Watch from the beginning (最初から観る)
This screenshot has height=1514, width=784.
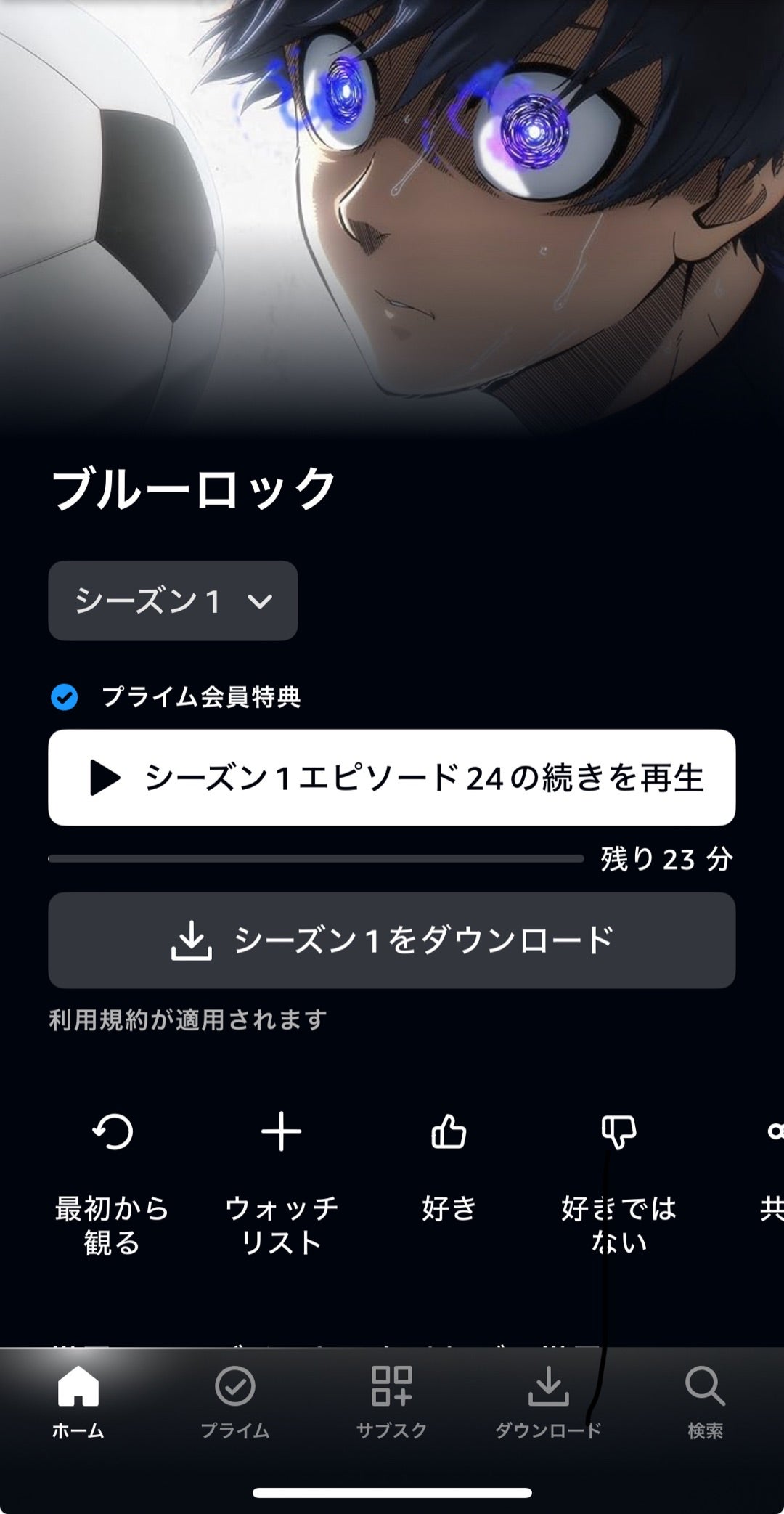[113, 1133]
